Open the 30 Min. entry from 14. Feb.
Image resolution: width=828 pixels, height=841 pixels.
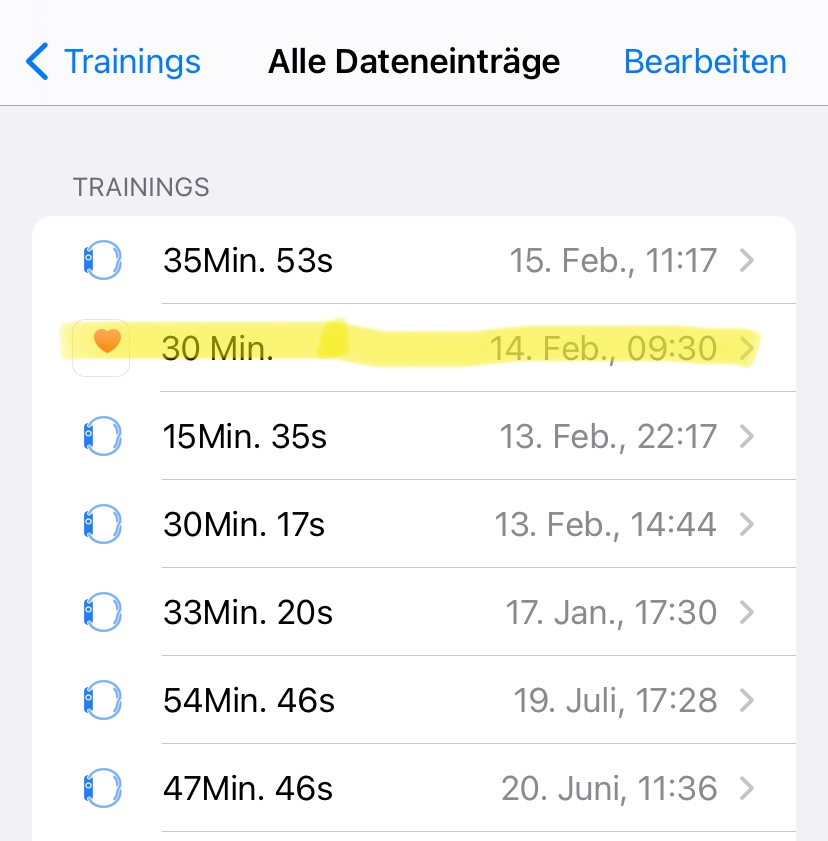[x=414, y=348]
